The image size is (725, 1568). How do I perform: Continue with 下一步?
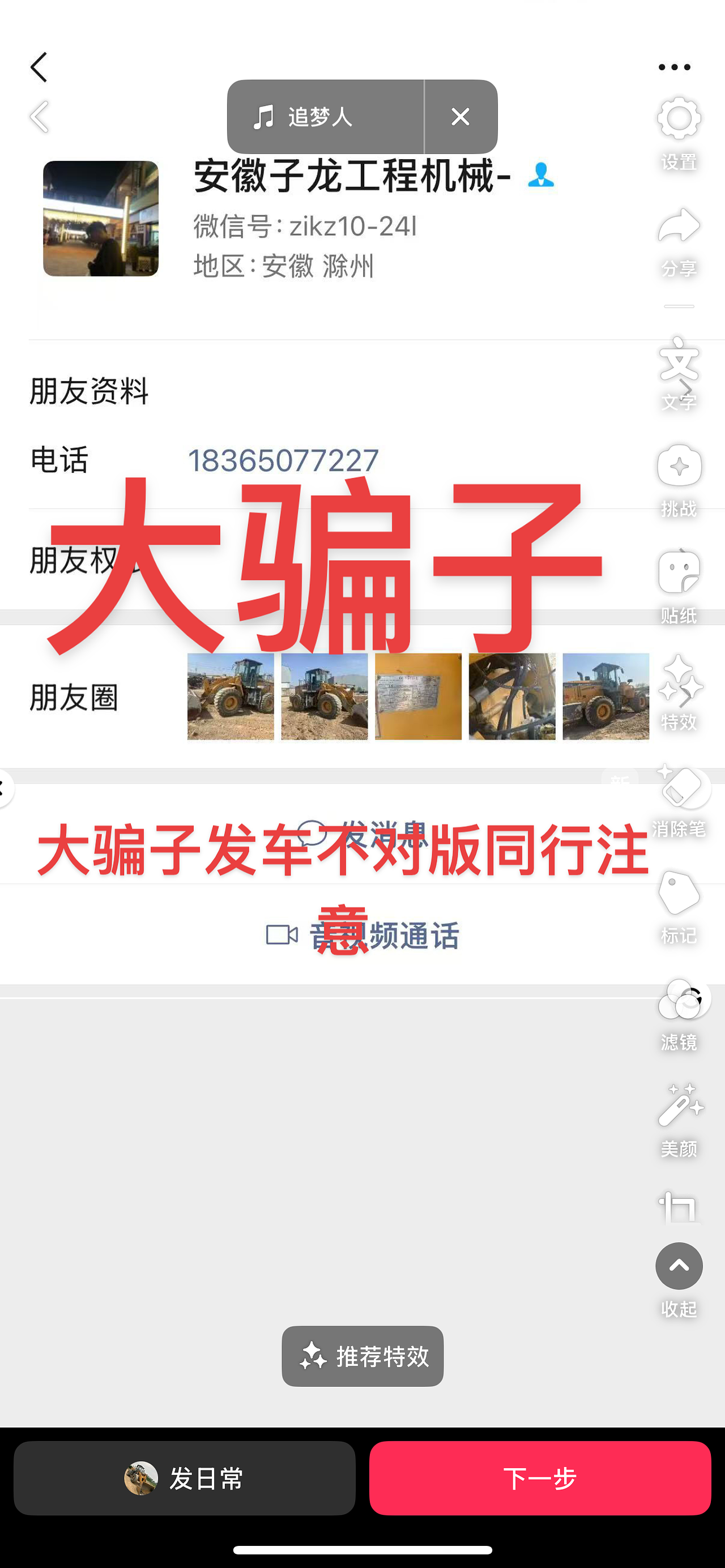[x=540, y=1478]
